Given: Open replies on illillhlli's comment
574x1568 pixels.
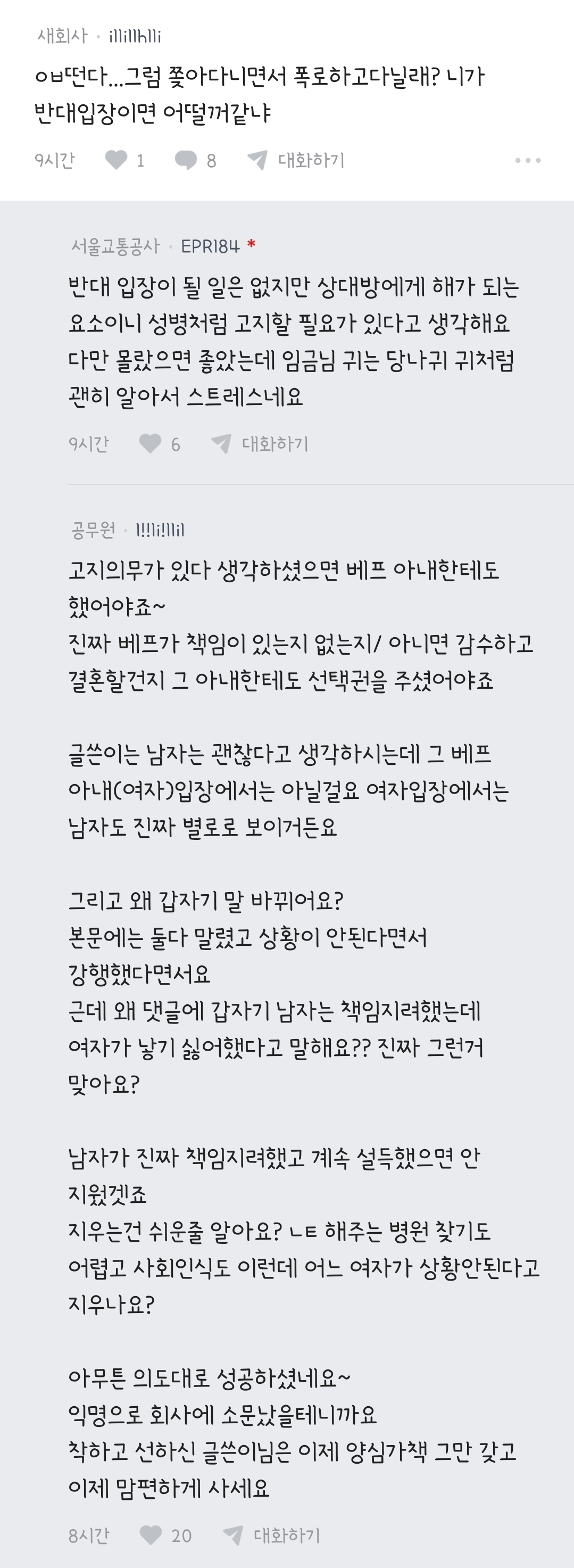Looking at the screenshot, I should [186, 160].
